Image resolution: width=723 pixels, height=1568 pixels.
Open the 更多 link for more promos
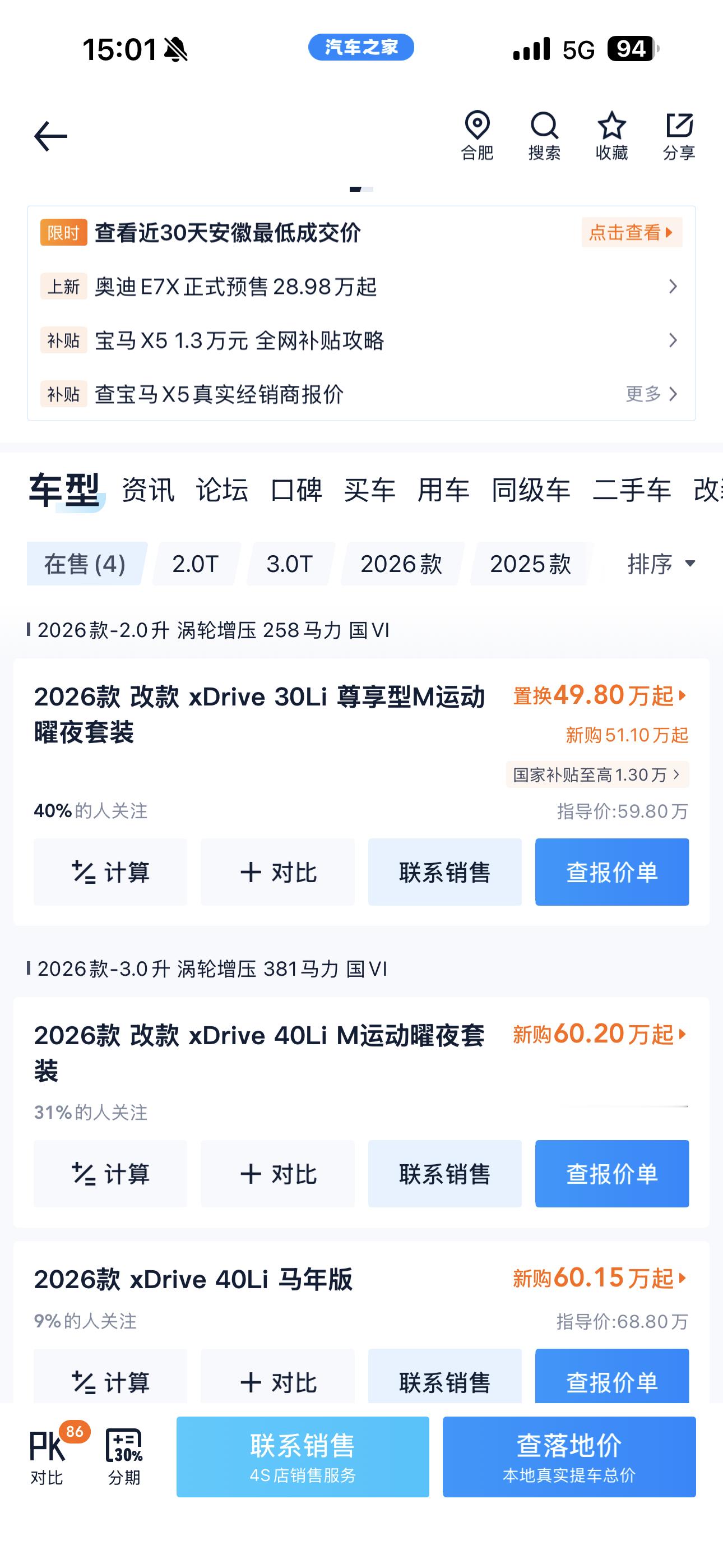[x=651, y=394]
